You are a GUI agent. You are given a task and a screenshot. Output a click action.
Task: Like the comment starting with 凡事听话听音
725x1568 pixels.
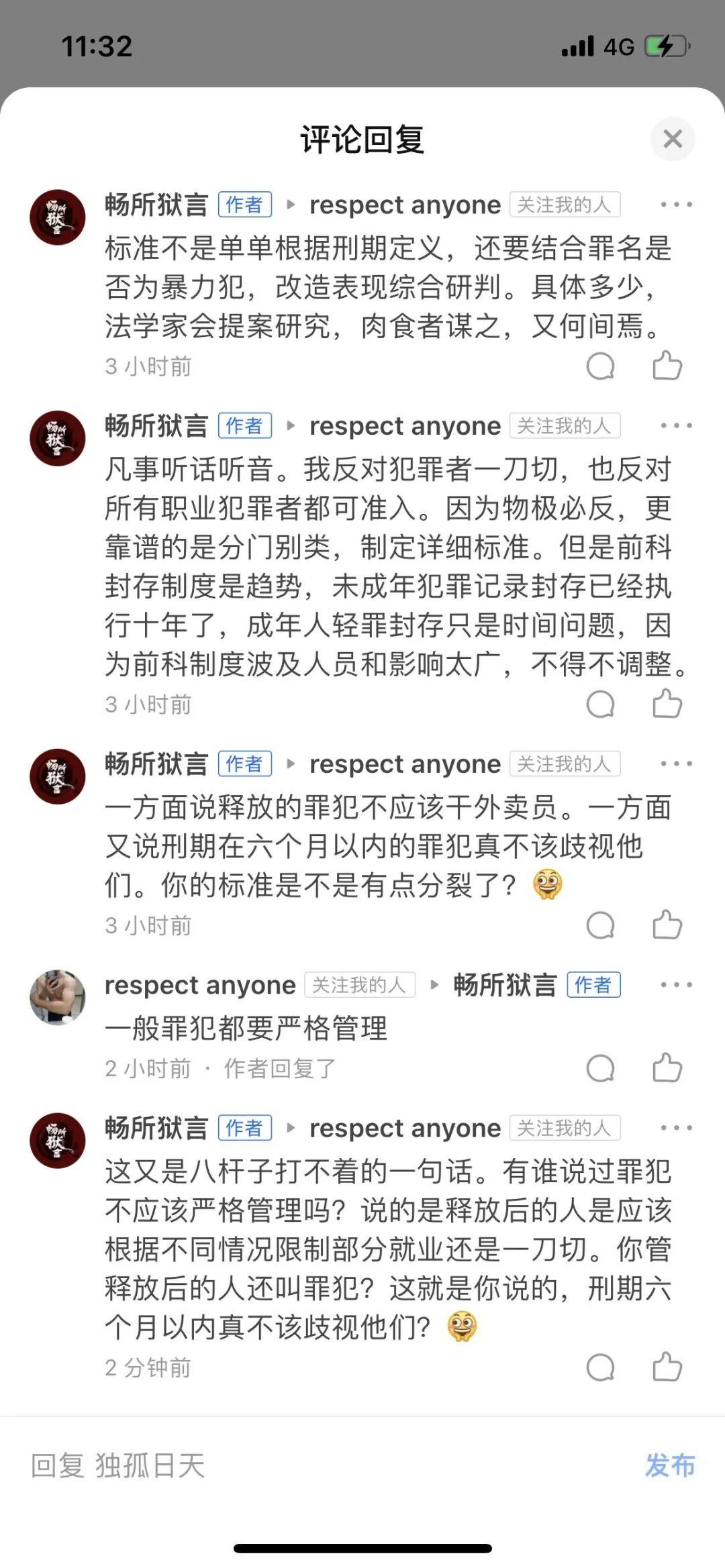pos(667,704)
